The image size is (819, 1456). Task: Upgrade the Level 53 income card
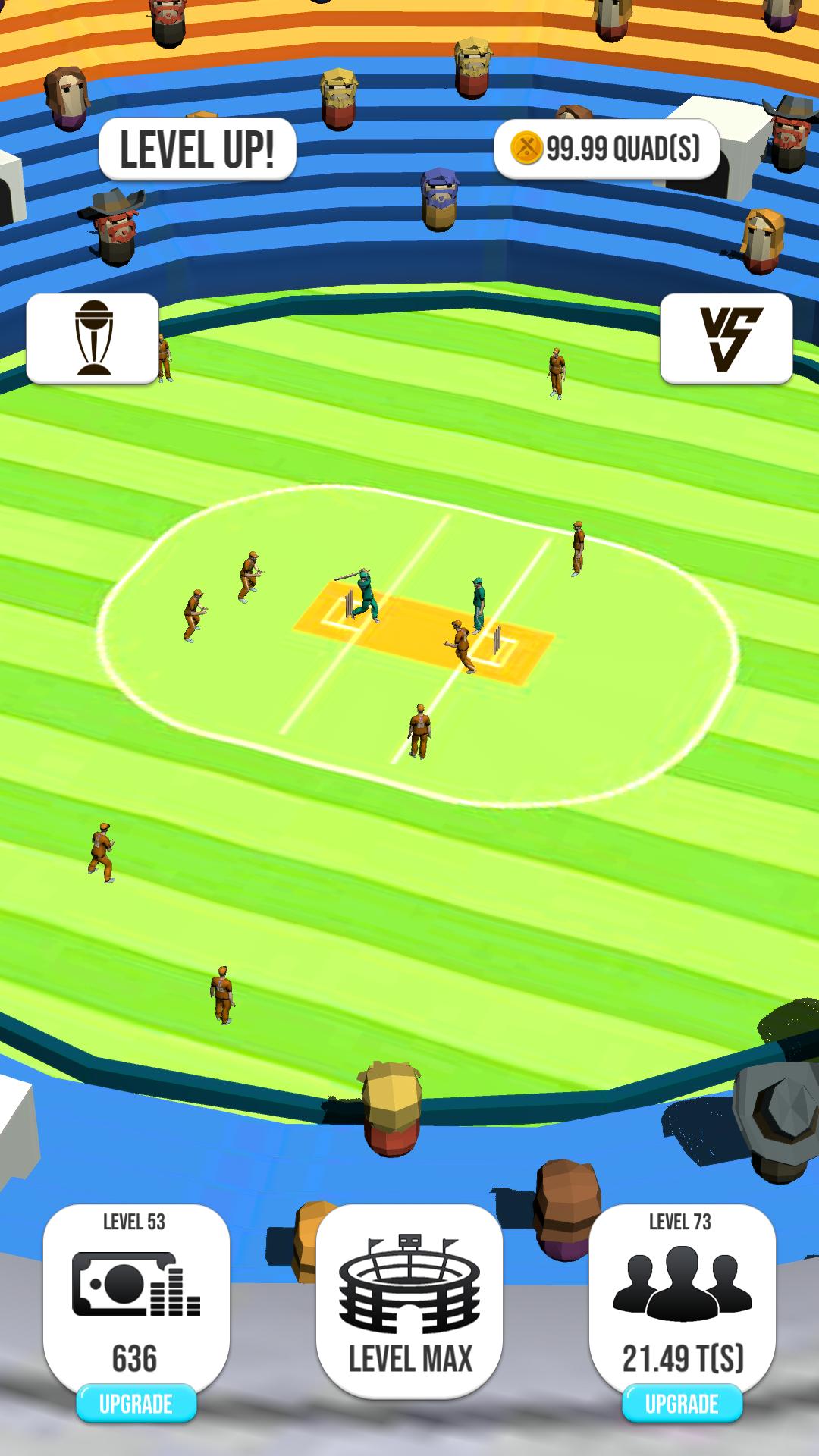pyautogui.click(x=136, y=1404)
